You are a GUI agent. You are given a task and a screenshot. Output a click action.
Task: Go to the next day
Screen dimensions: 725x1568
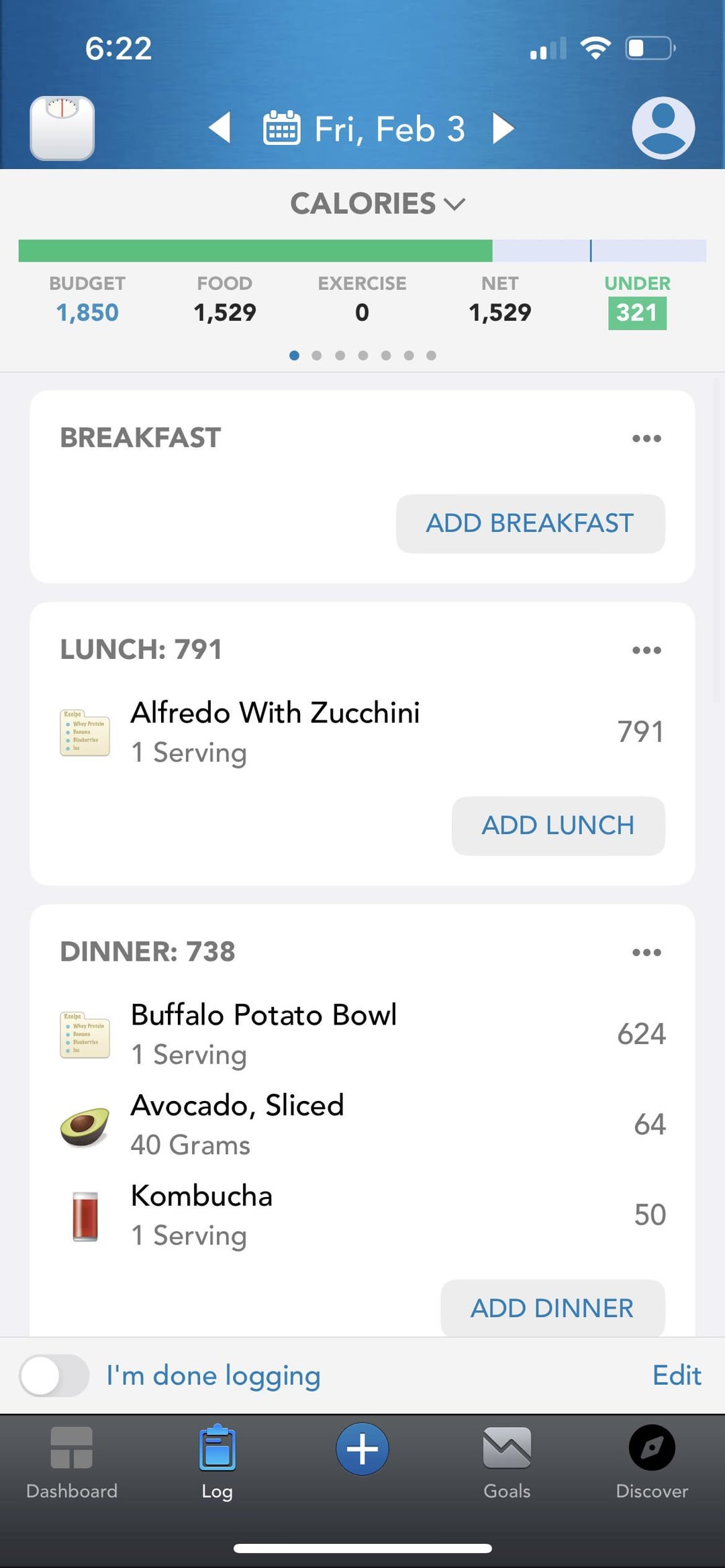point(503,128)
